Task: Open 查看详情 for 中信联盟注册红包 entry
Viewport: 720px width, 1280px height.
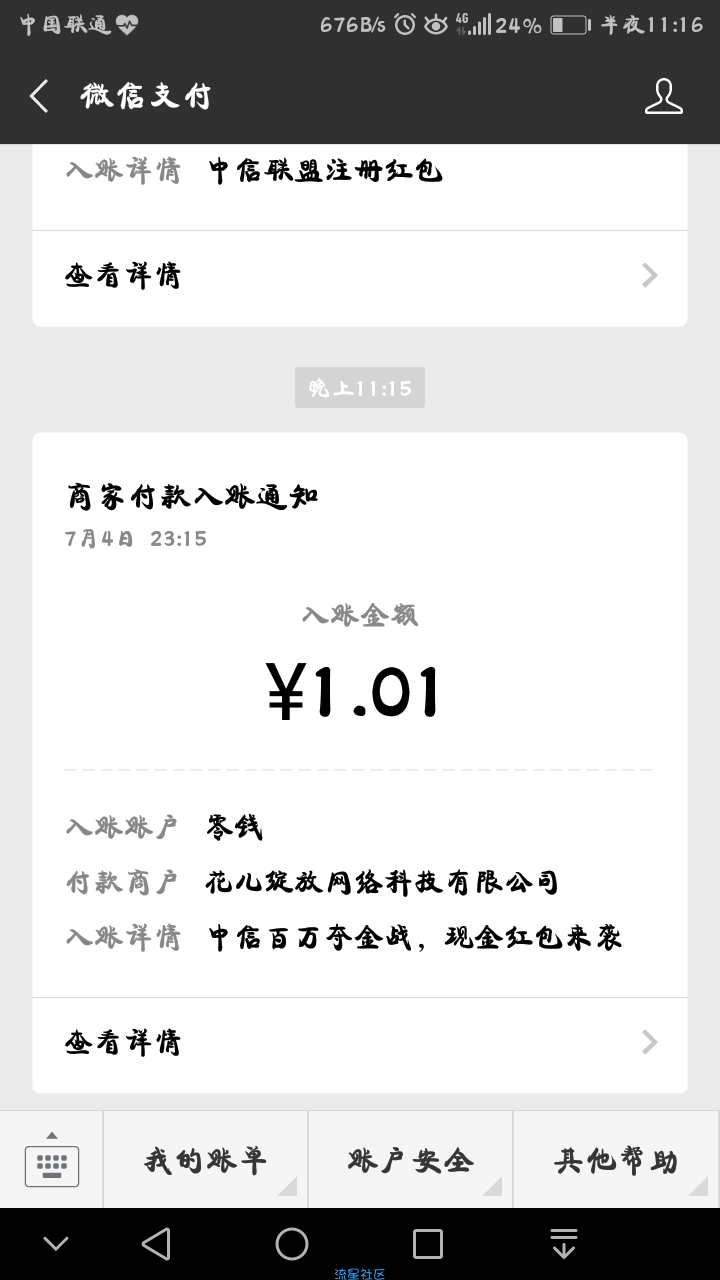Action: [360, 276]
